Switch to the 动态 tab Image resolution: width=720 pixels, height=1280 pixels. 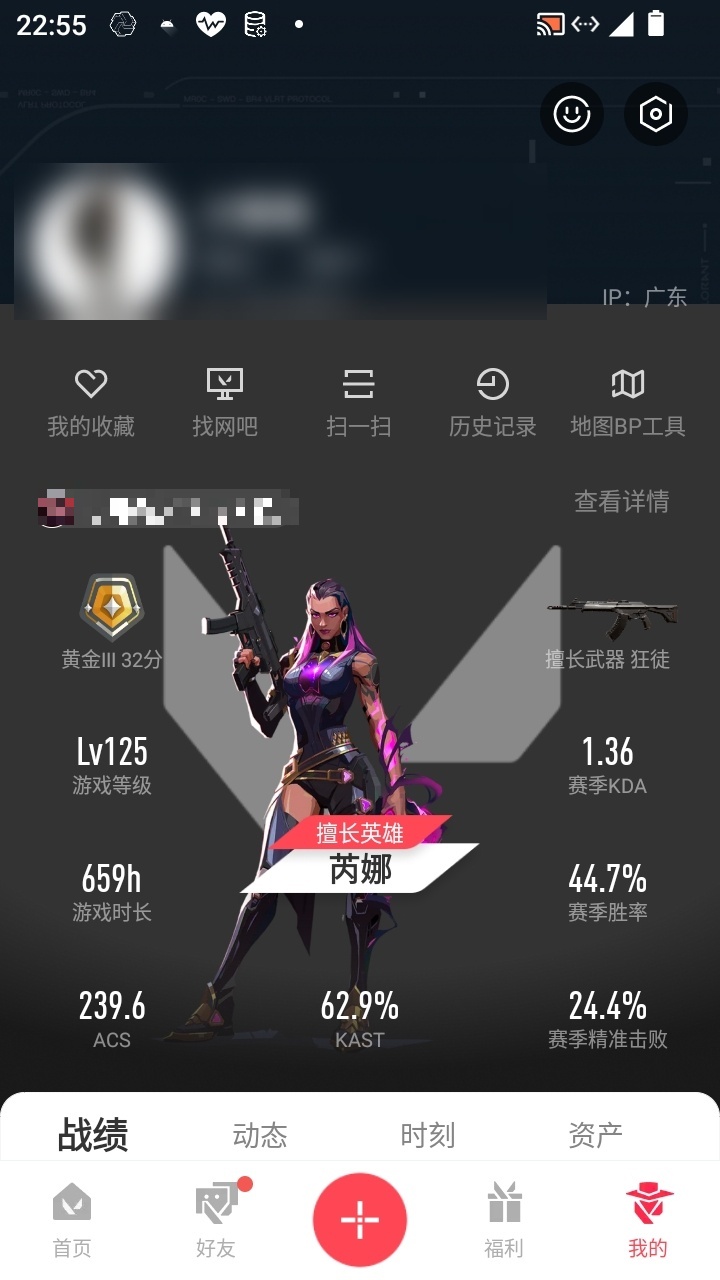coord(260,1135)
